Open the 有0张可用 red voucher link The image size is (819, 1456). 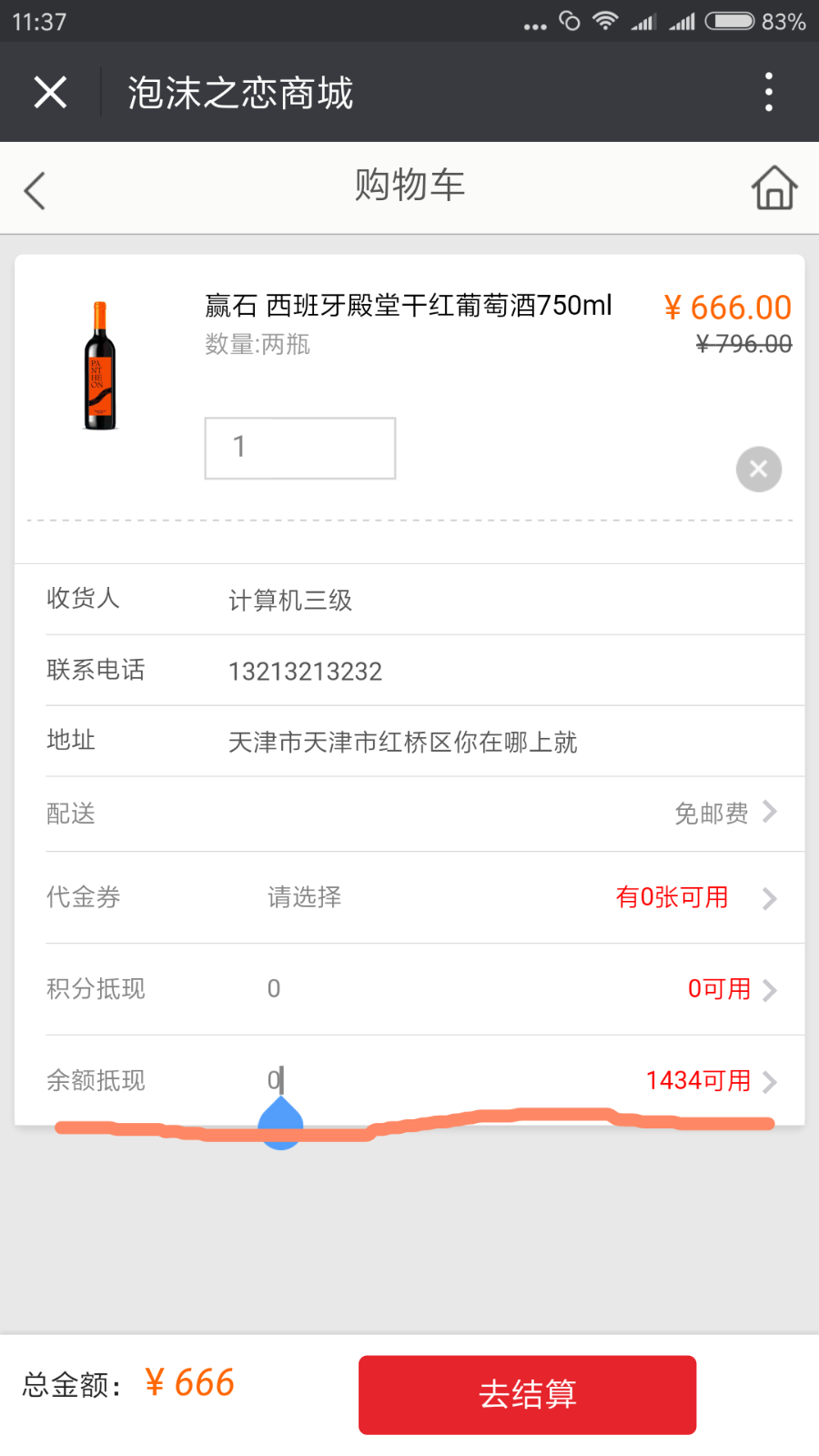(672, 898)
